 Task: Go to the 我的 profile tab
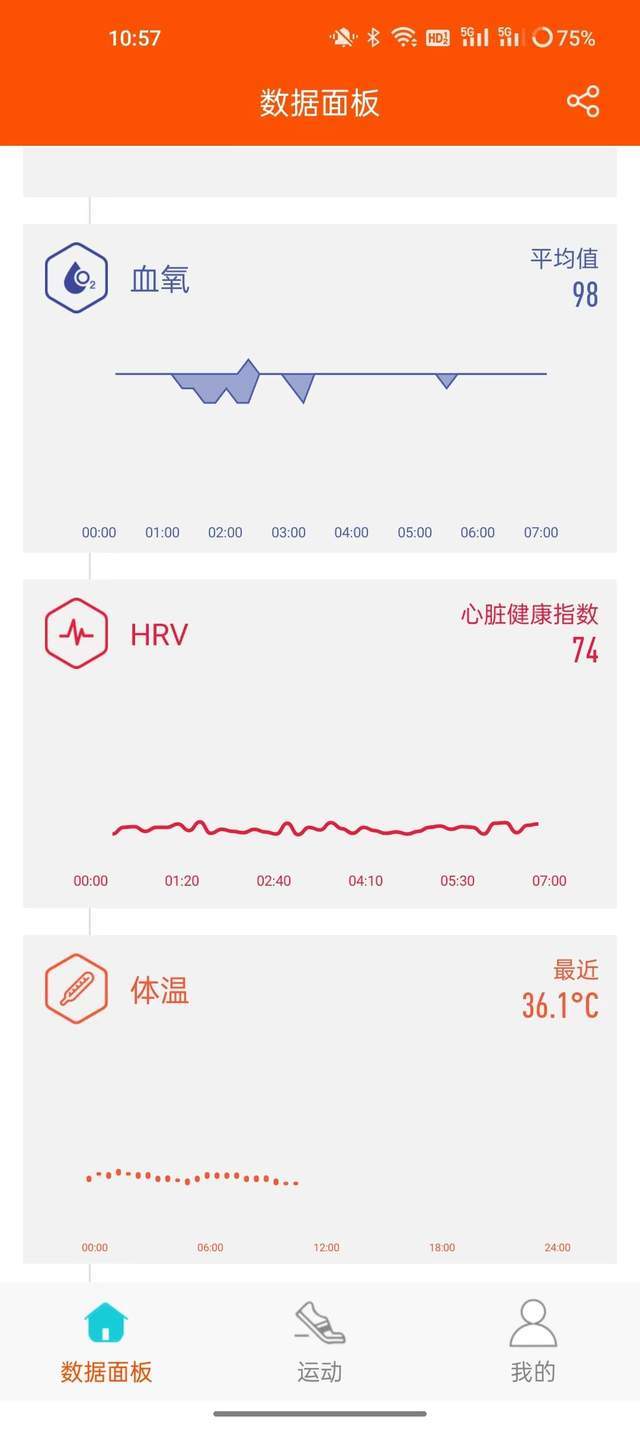click(533, 1342)
